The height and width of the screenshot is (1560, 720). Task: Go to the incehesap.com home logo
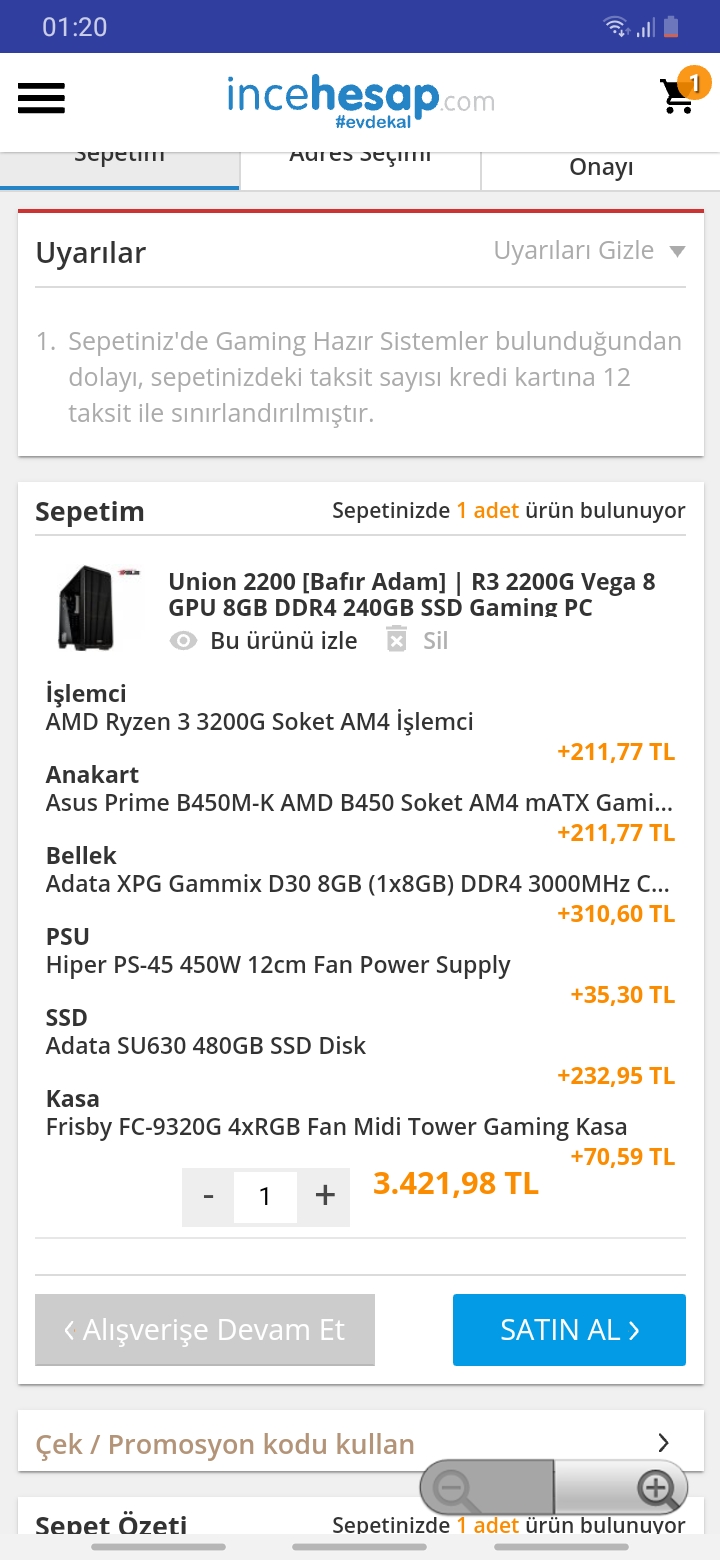[360, 99]
